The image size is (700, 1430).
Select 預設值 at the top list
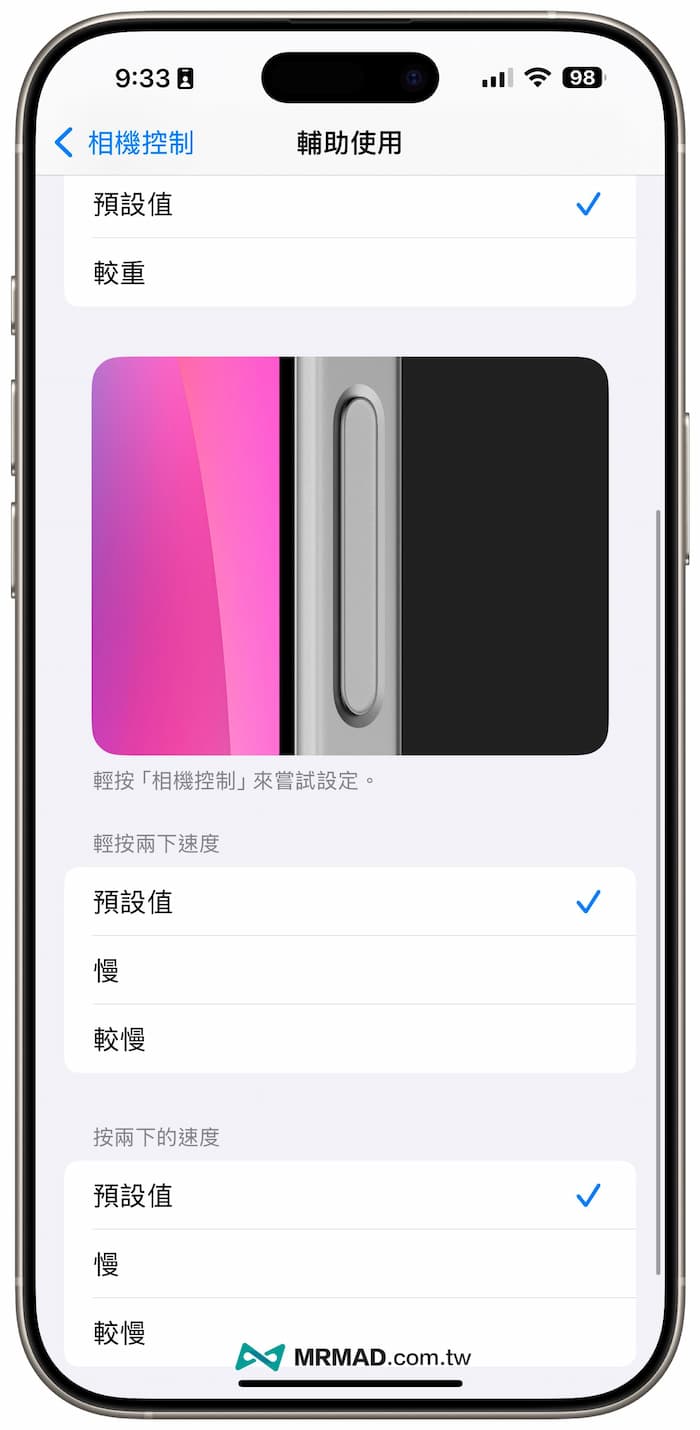[x=349, y=205]
